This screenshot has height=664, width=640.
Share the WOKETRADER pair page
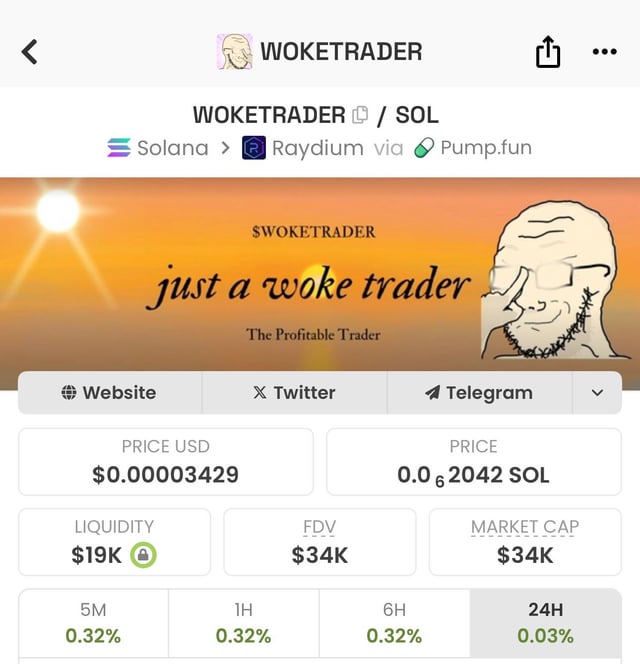[x=548, y=51]
